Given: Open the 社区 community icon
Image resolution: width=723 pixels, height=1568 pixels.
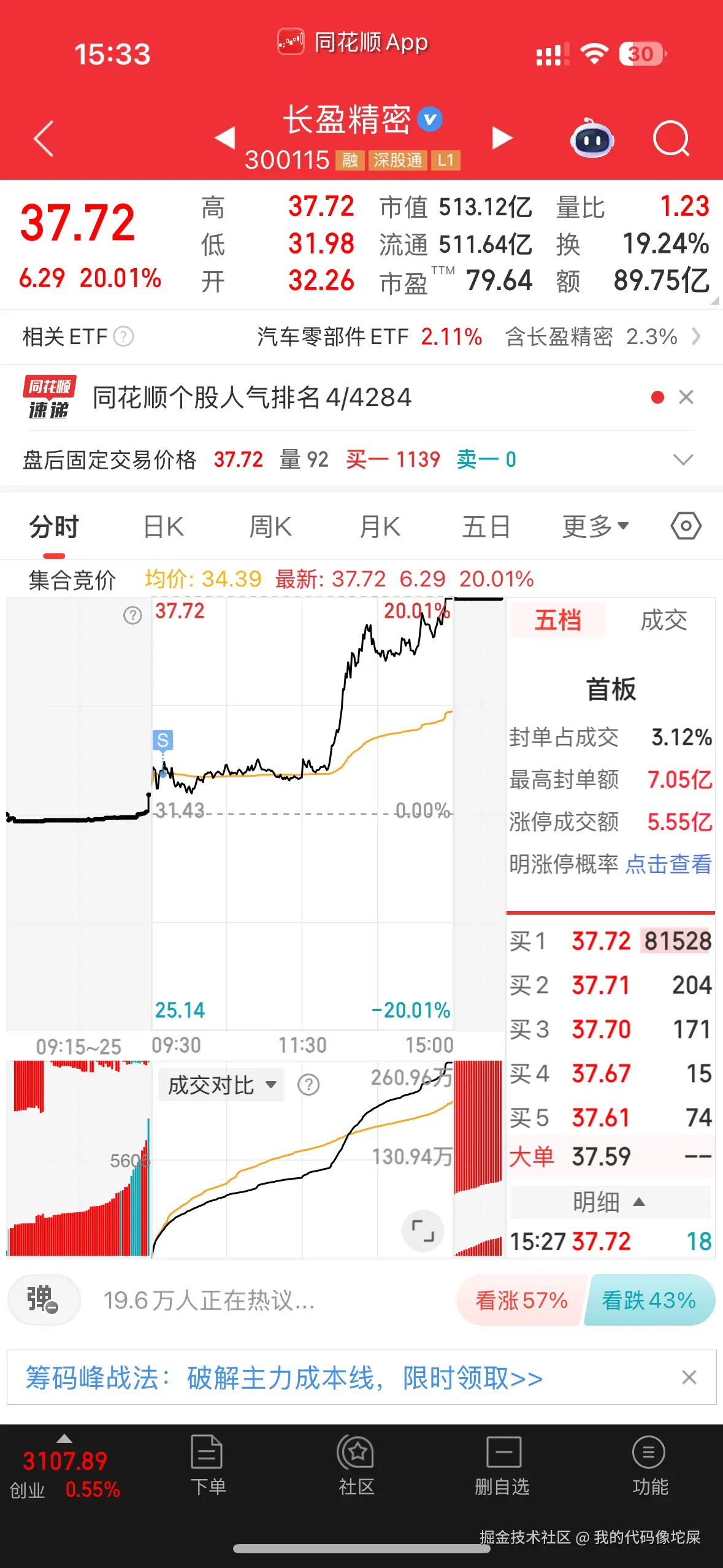Looking at the screenshot, I should point(355,1462).
